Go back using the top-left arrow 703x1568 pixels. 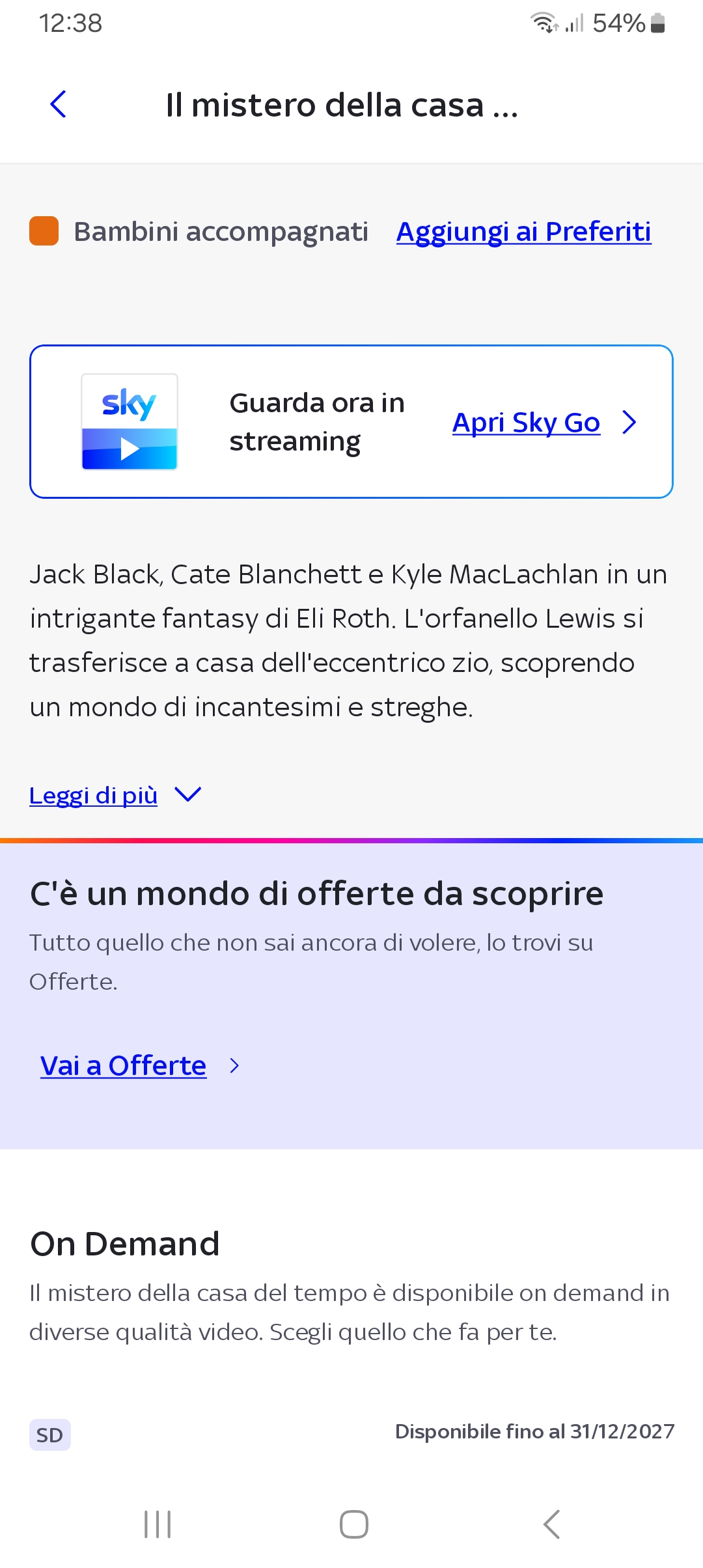pyautogui.click(x=58, y=104)
